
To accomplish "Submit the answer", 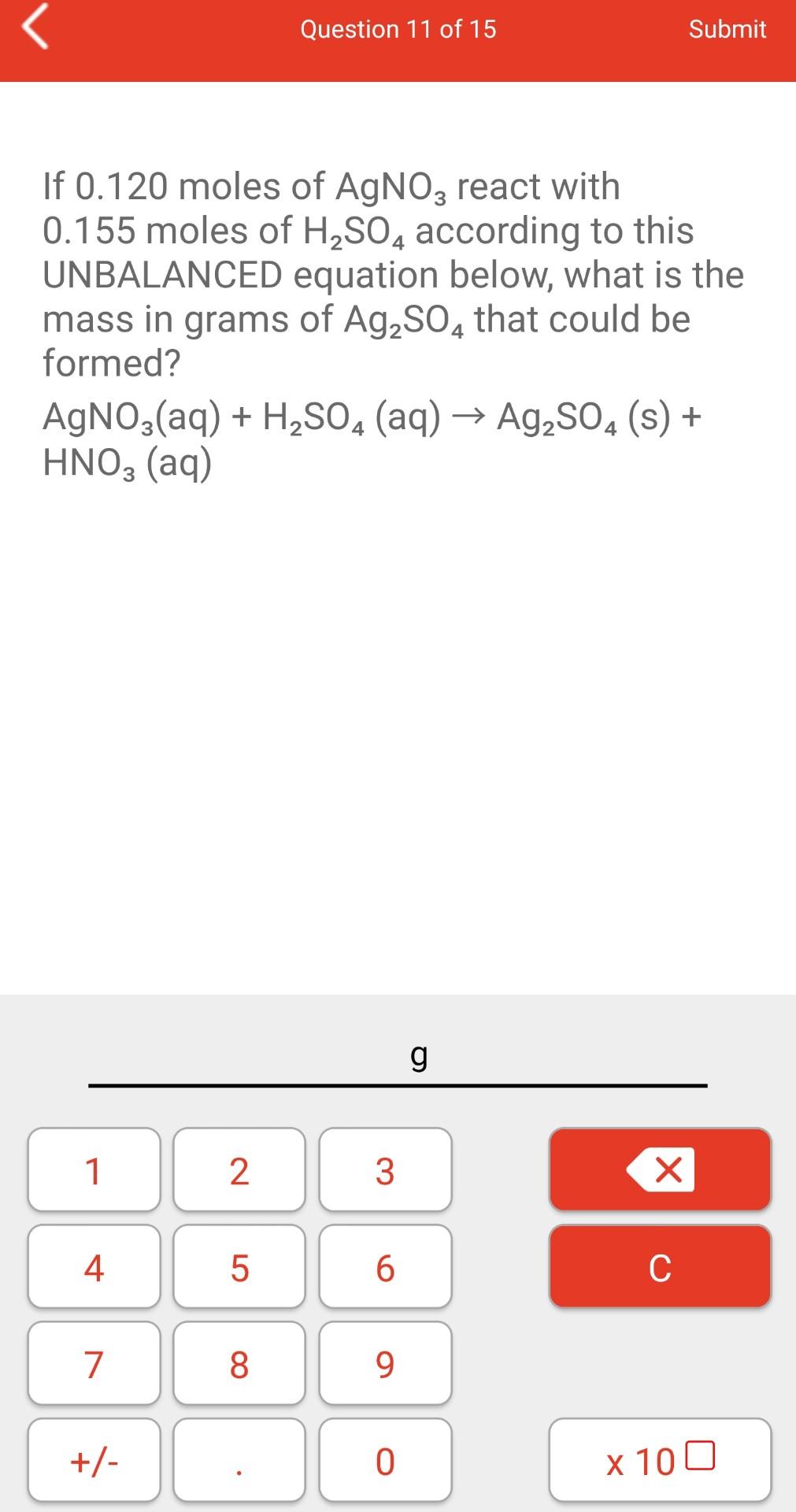I will pos(727,29).
